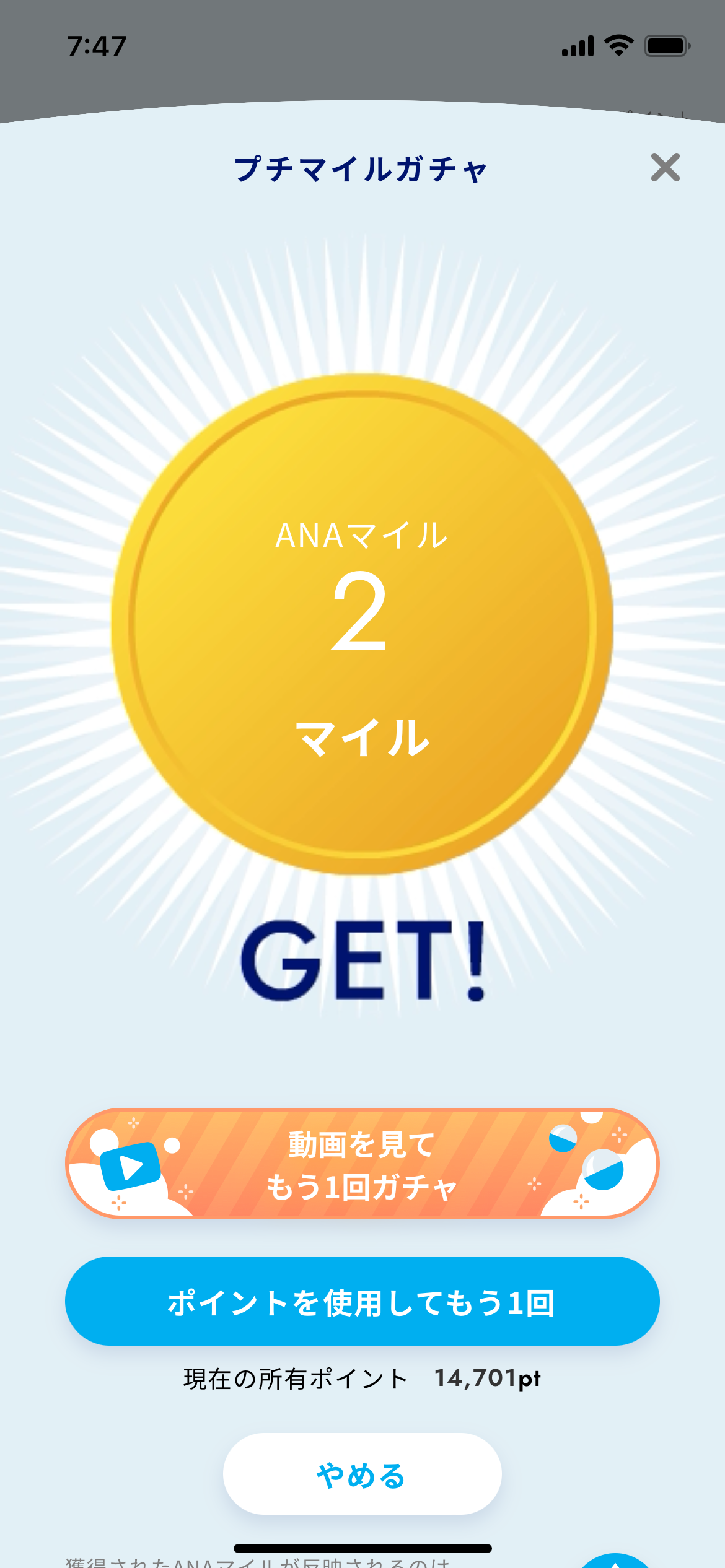The height and width of the screenshot is (1568, 725).
Task: Tap ポイントを使用してもう1回 to spend points
Action: tap(362, 1300)
